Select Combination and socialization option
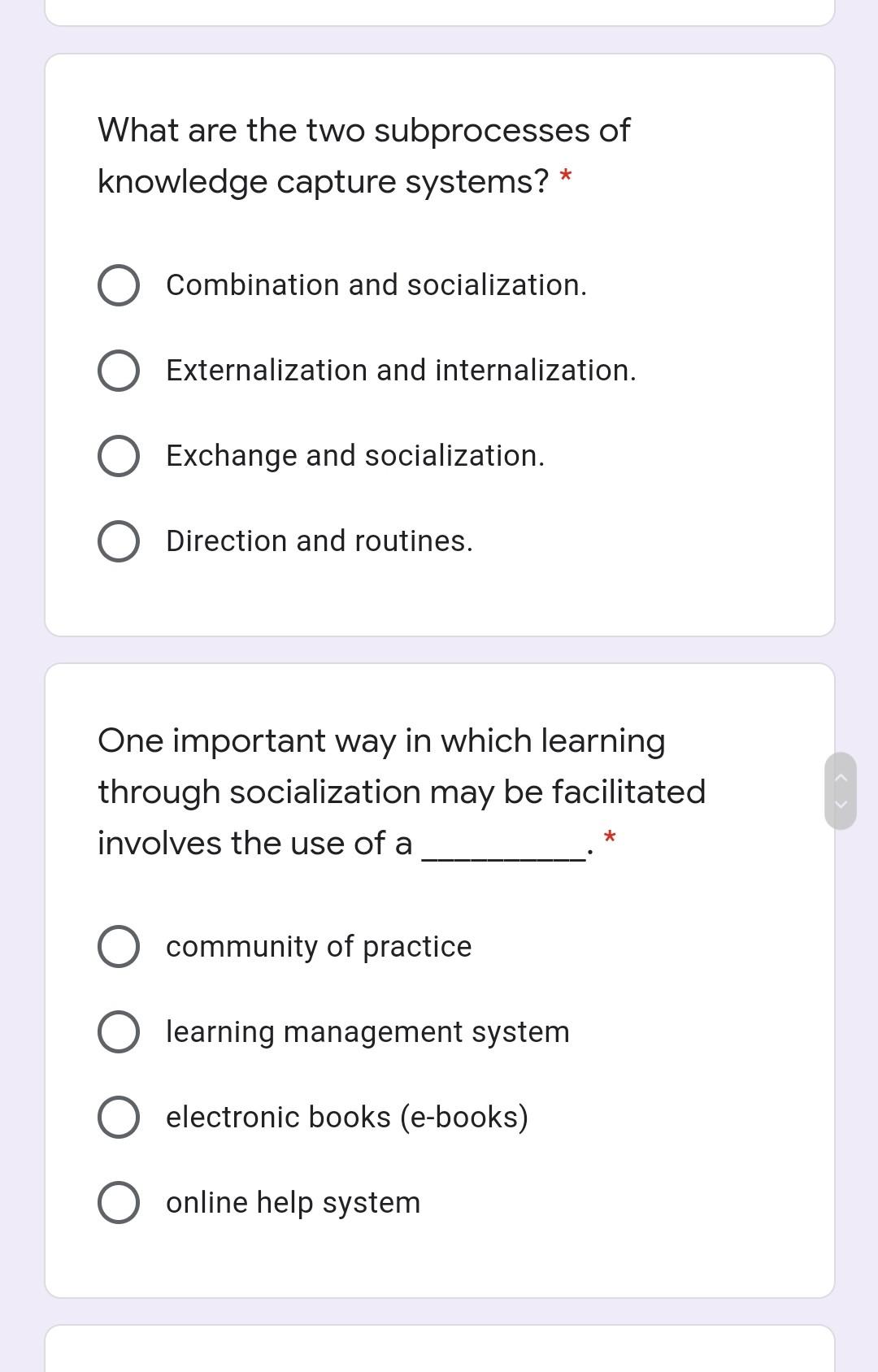878x1372 pixels. [x=119, y=285]
